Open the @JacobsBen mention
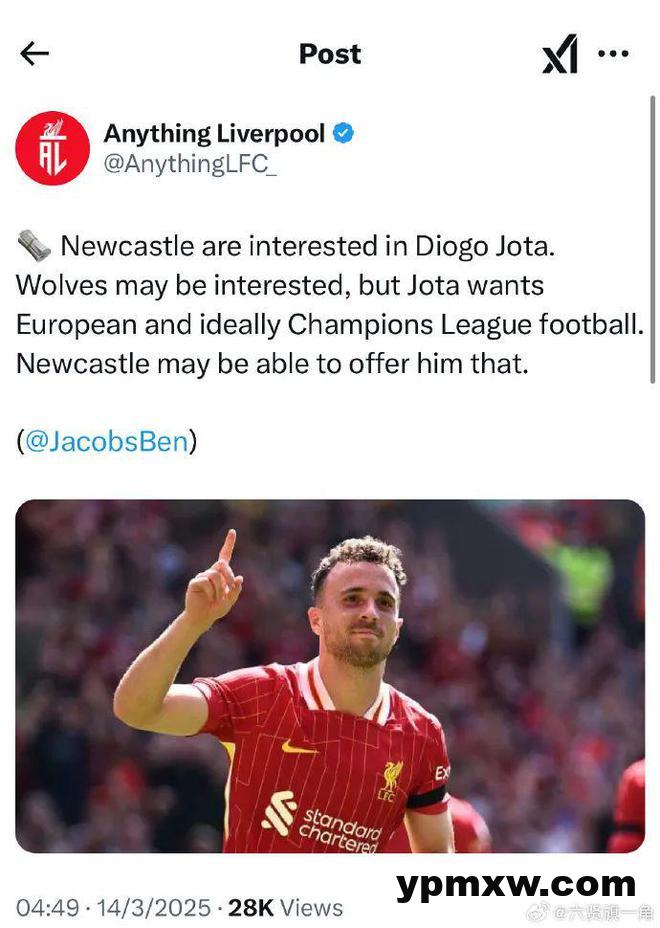Viewport: 660px width, 928px height. (x=106, y=441)
